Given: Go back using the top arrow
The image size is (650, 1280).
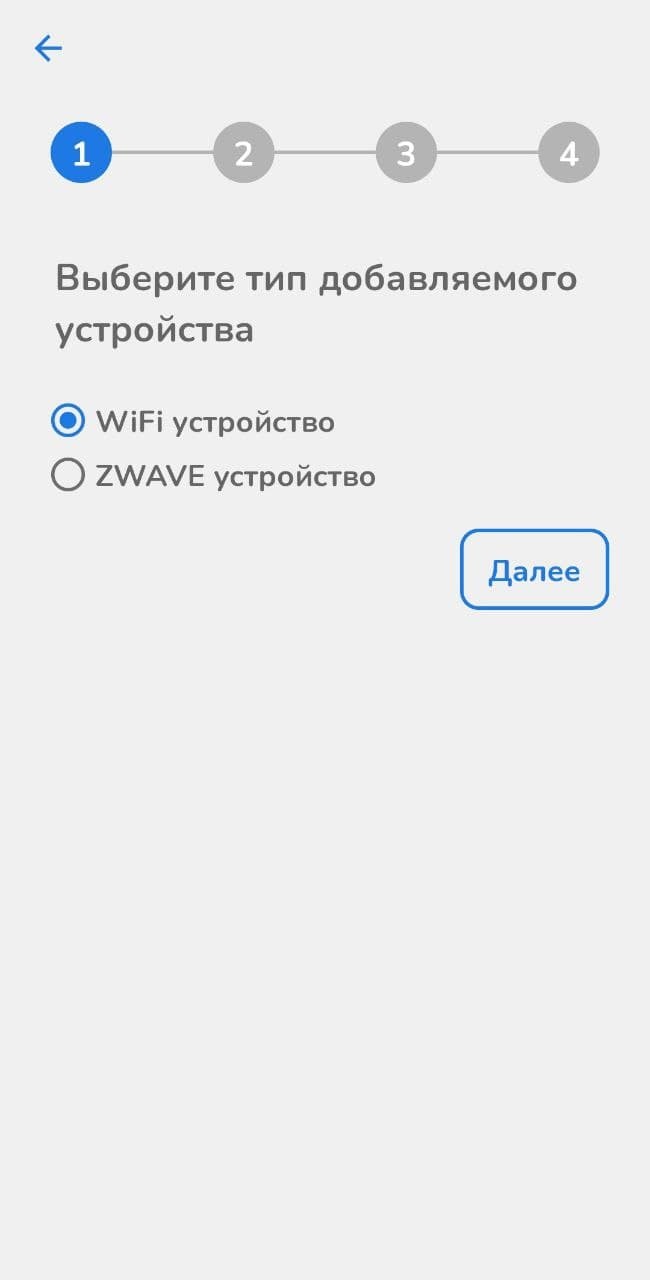Looking at the screenshot, I should pyautogui.click(x=48, y=48).
